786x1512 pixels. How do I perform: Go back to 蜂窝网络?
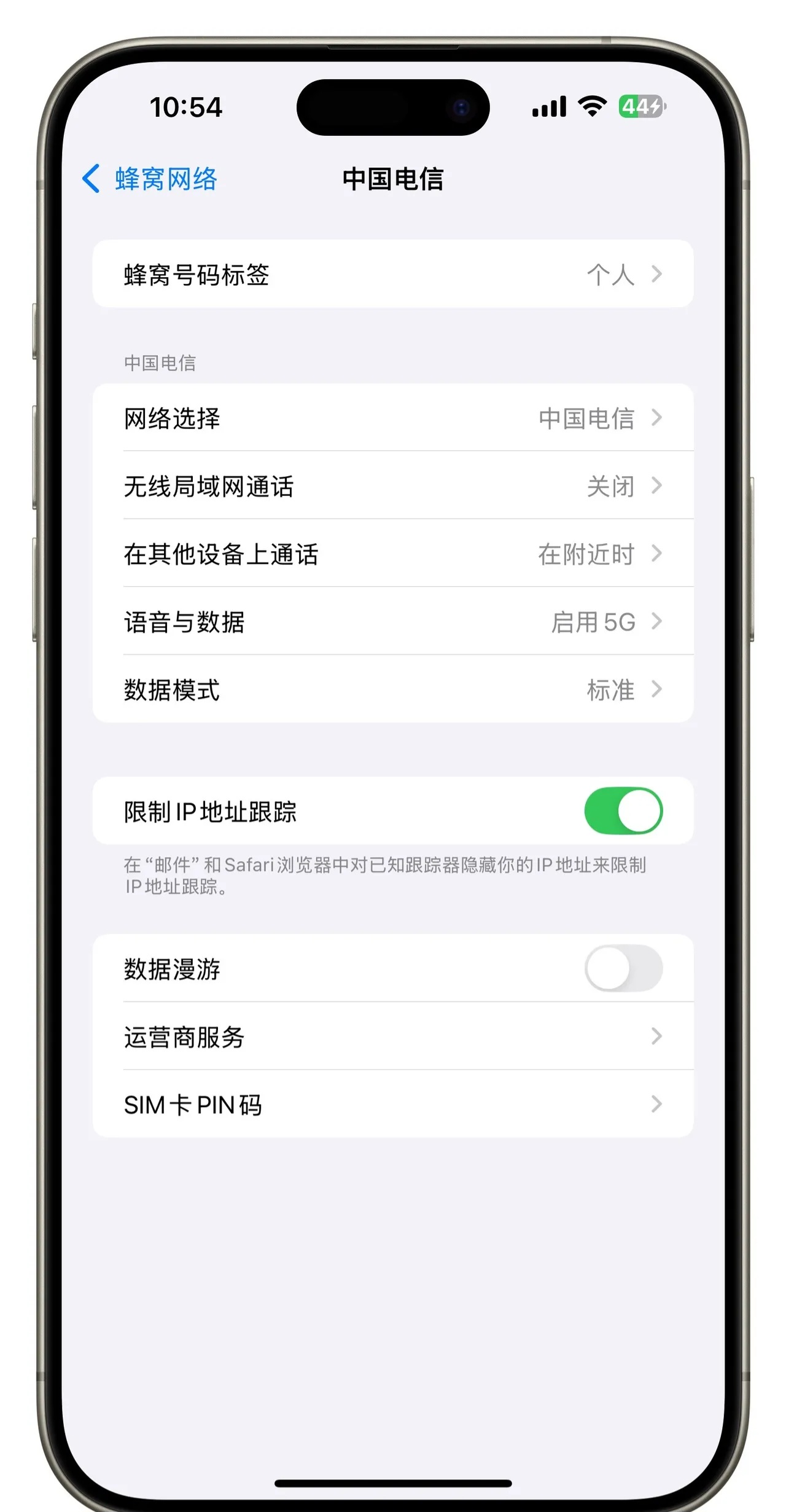pyautogui.click(x=150, y=179)
